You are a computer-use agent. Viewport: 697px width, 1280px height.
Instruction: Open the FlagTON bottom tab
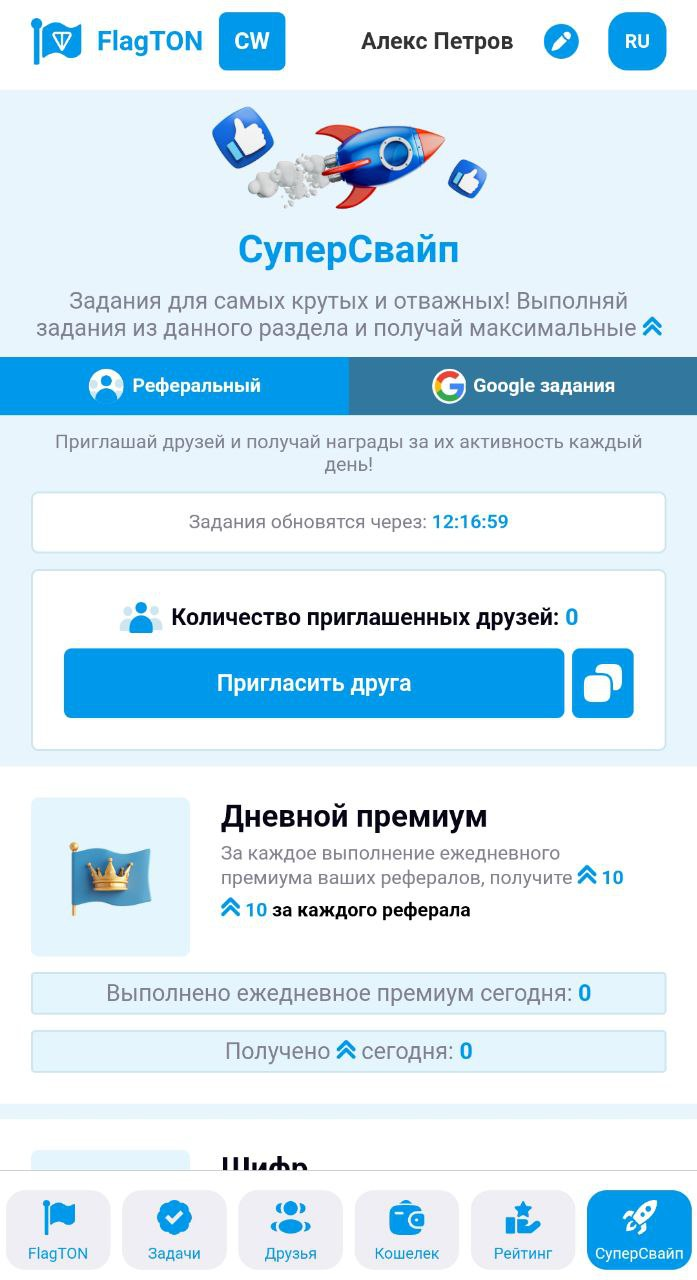click(58, 1230)
